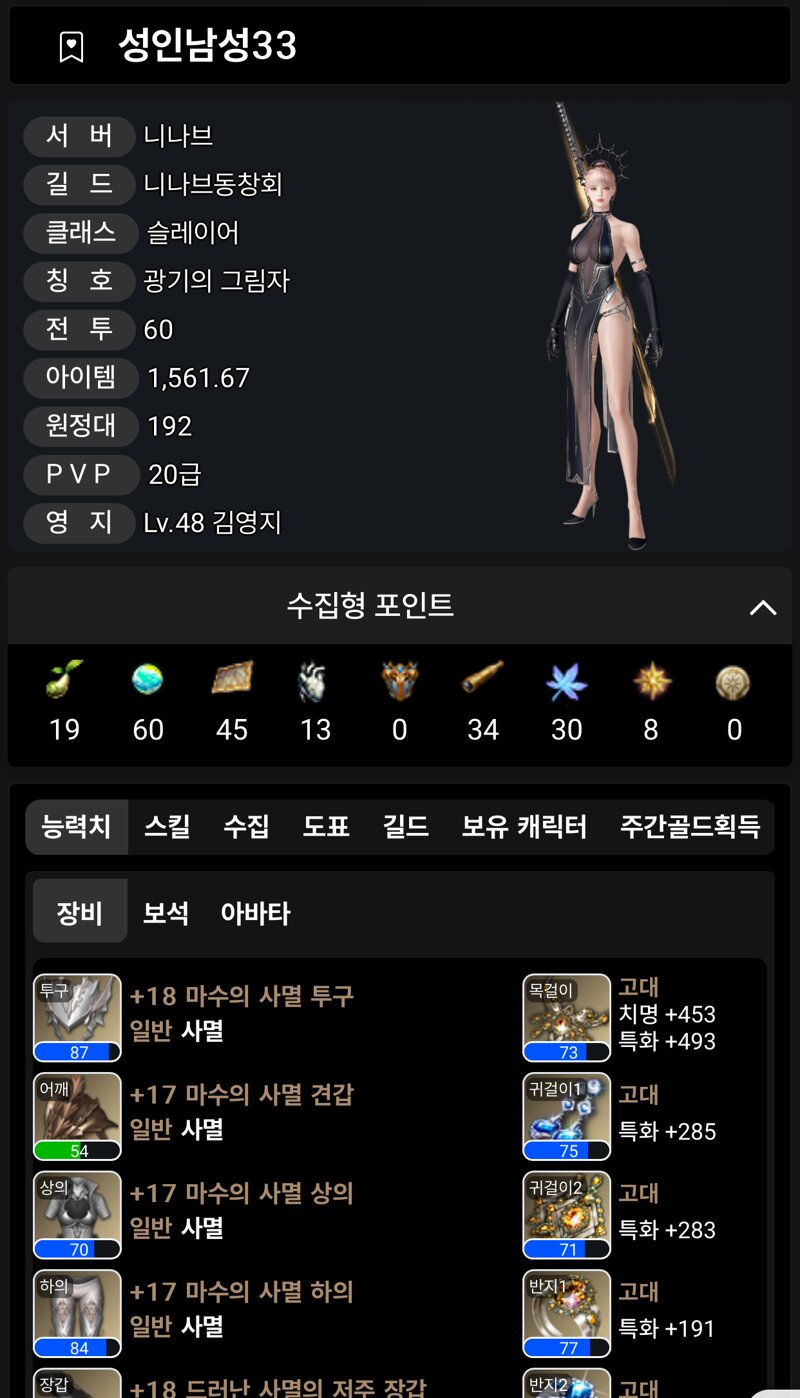Screen dimensions: 800x1398
Task: Select the 장비 sub-tab
Action: tap(80, 913)
